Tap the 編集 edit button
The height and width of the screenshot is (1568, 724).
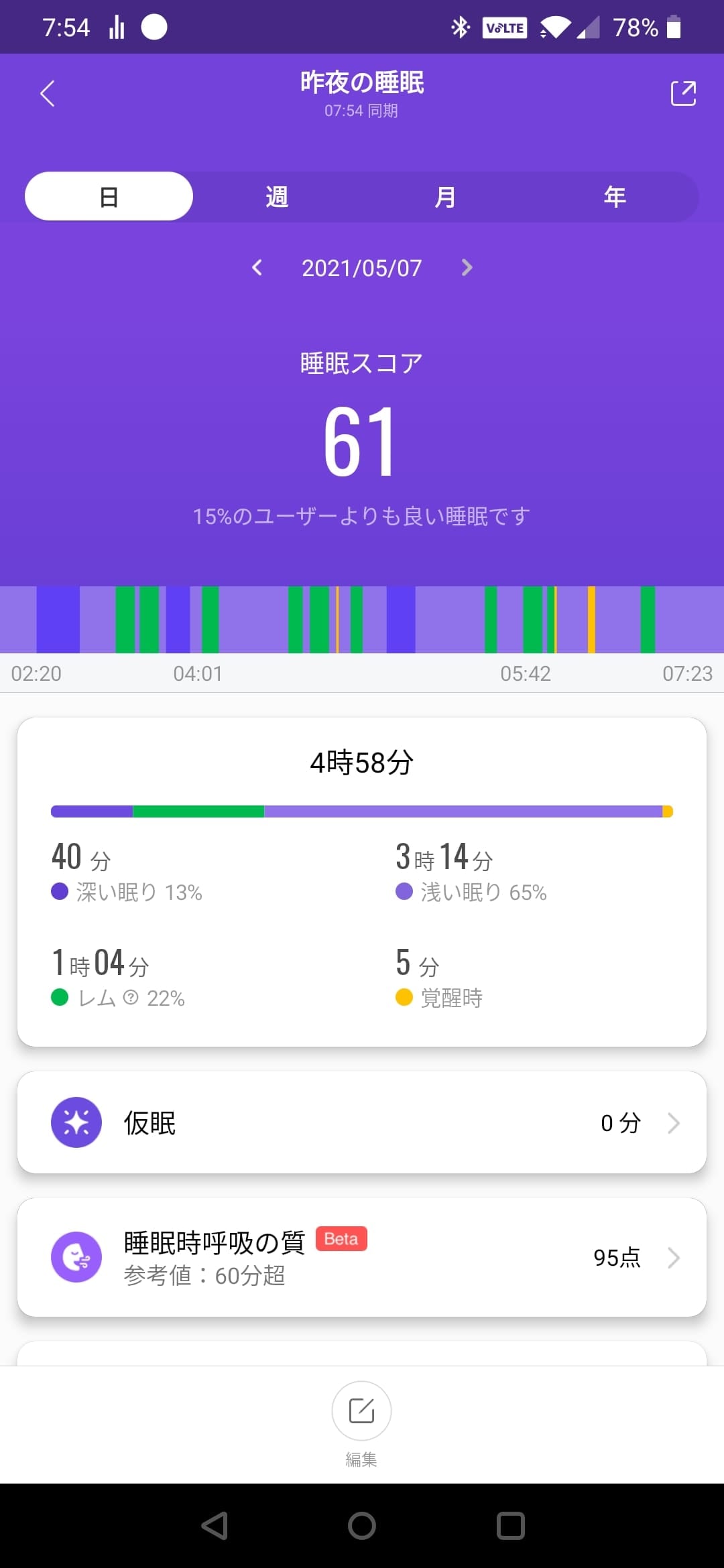[361, 1411]
